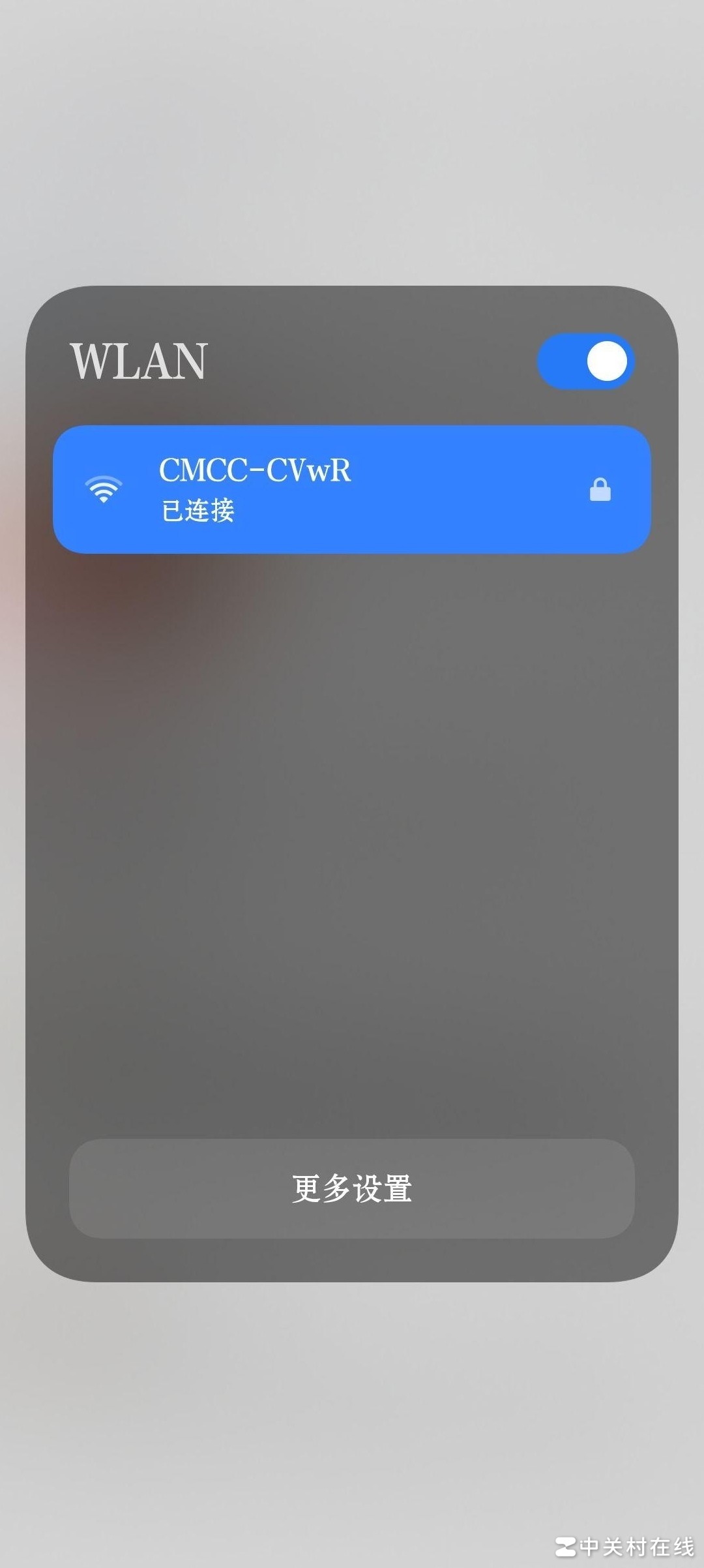Open 更多设置 for more settings
The width and height of the screenshot is (704, 1568).
(351, 1188)
